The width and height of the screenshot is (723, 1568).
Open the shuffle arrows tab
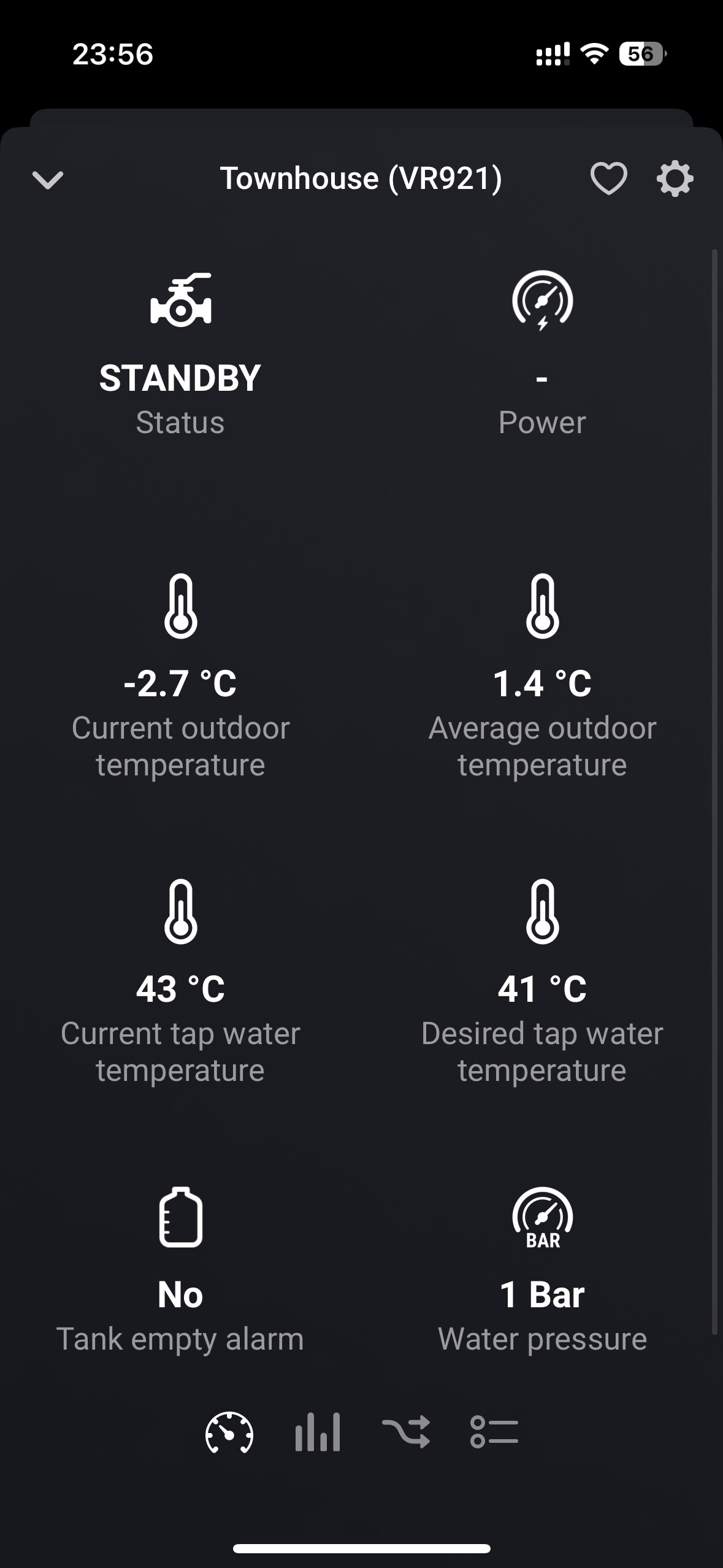click(406, 1432)
